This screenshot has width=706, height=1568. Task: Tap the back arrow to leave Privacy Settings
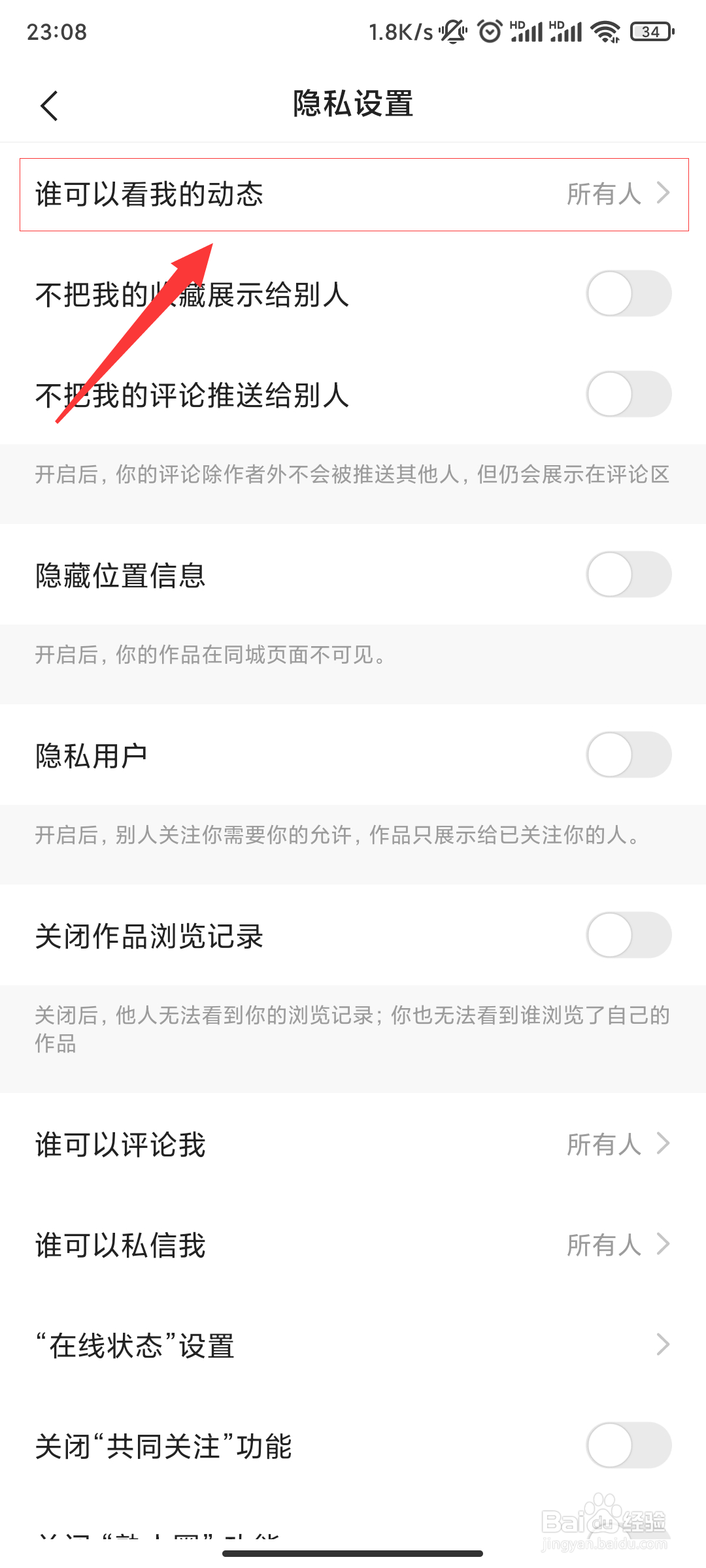[x=50, y=105]
